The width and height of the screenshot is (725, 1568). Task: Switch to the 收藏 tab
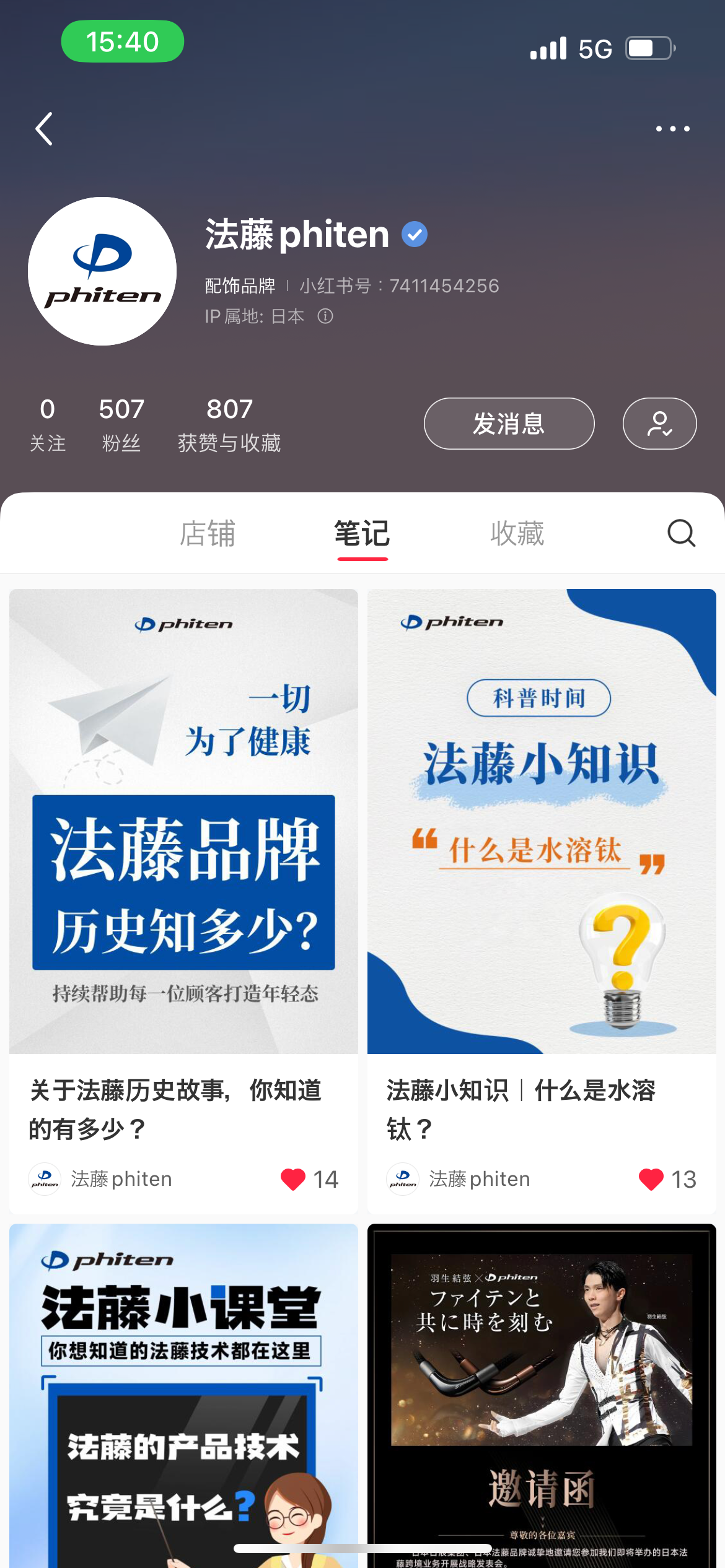[x=517, y=533]
